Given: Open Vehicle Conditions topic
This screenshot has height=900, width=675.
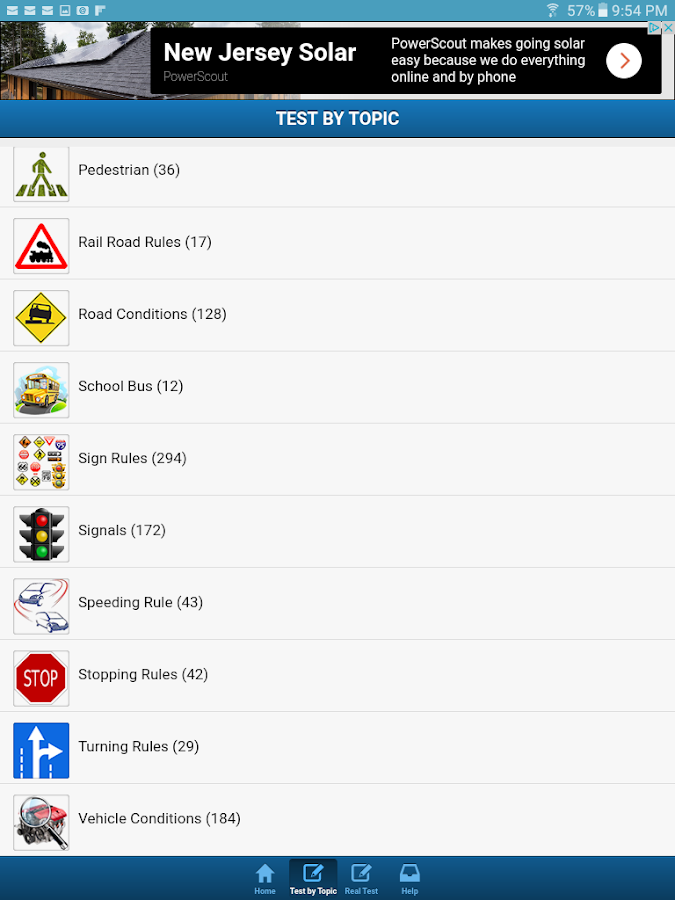Looking at the screenshot, I should [x=159, y=819].
